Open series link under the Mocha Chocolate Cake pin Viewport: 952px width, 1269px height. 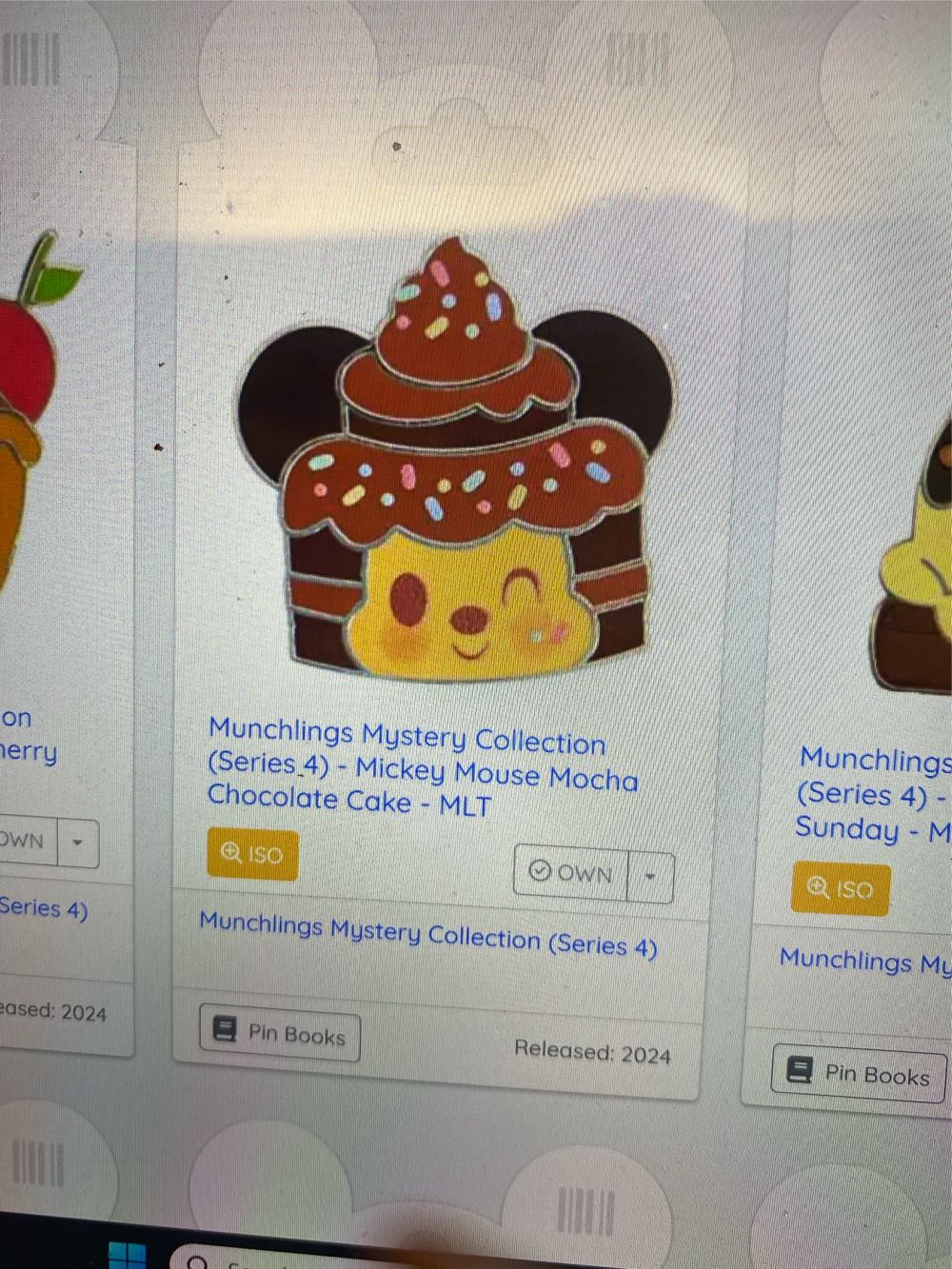pyautogui.click(x=427, y=935)
